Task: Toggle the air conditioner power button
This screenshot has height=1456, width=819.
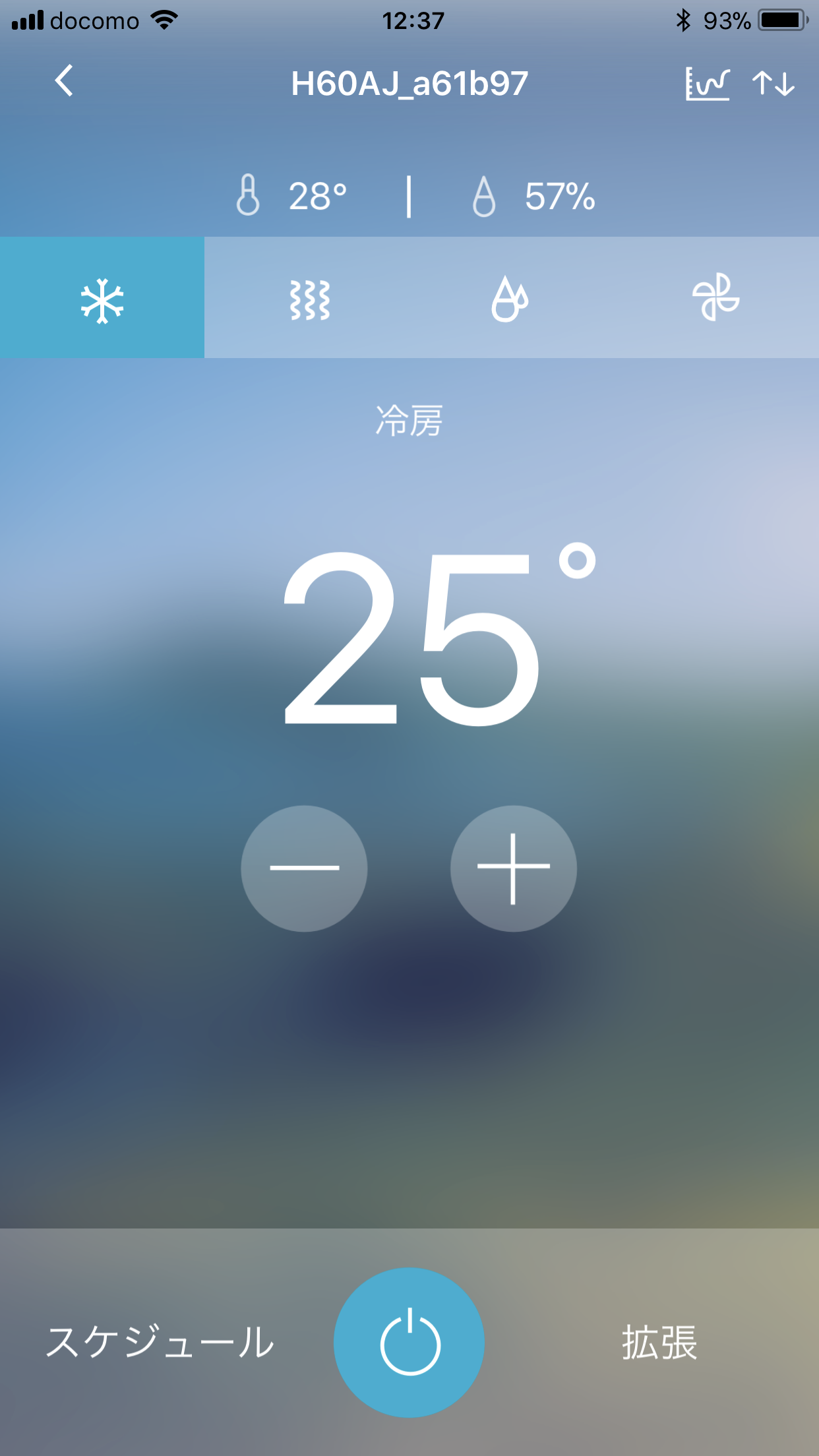Action: [409, 1343]
